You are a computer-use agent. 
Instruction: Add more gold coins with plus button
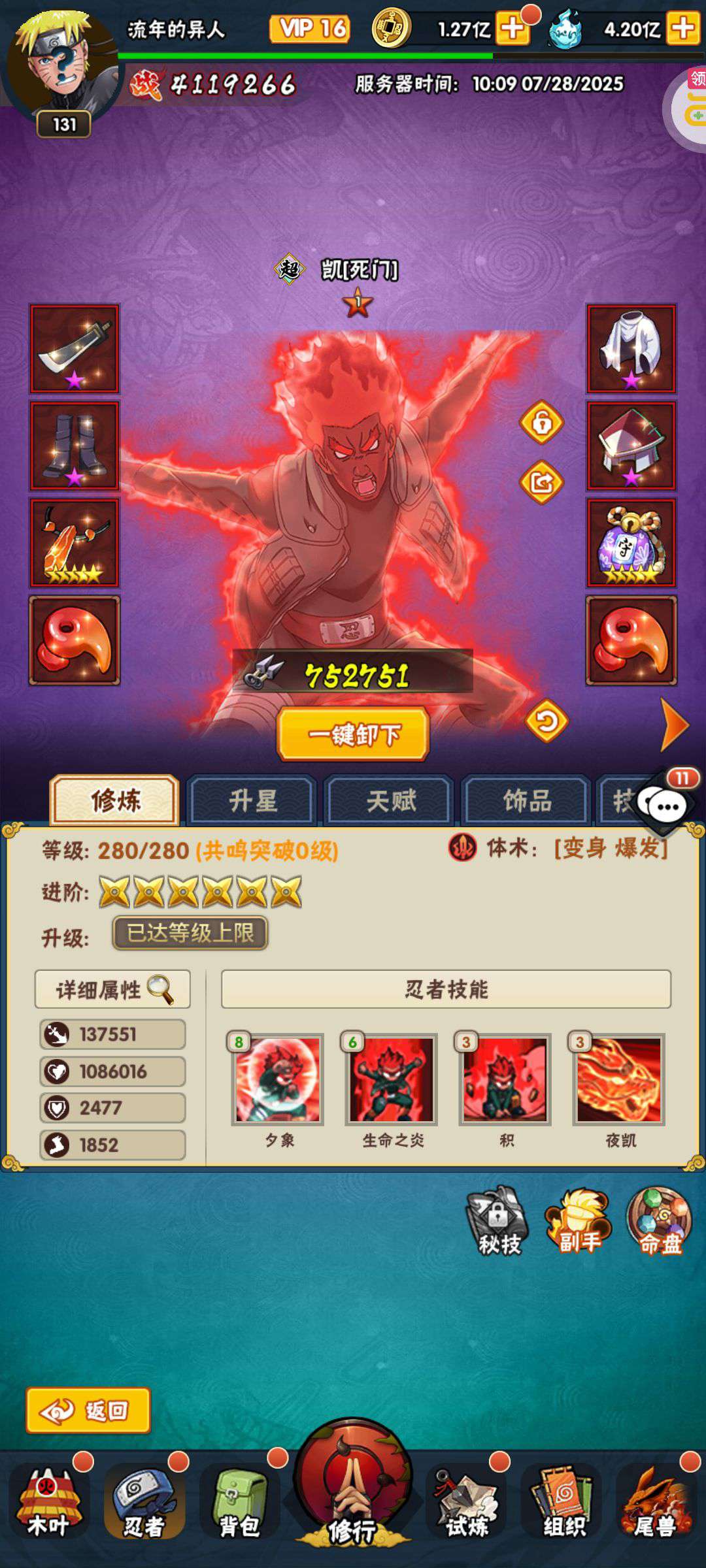point(513,29)
